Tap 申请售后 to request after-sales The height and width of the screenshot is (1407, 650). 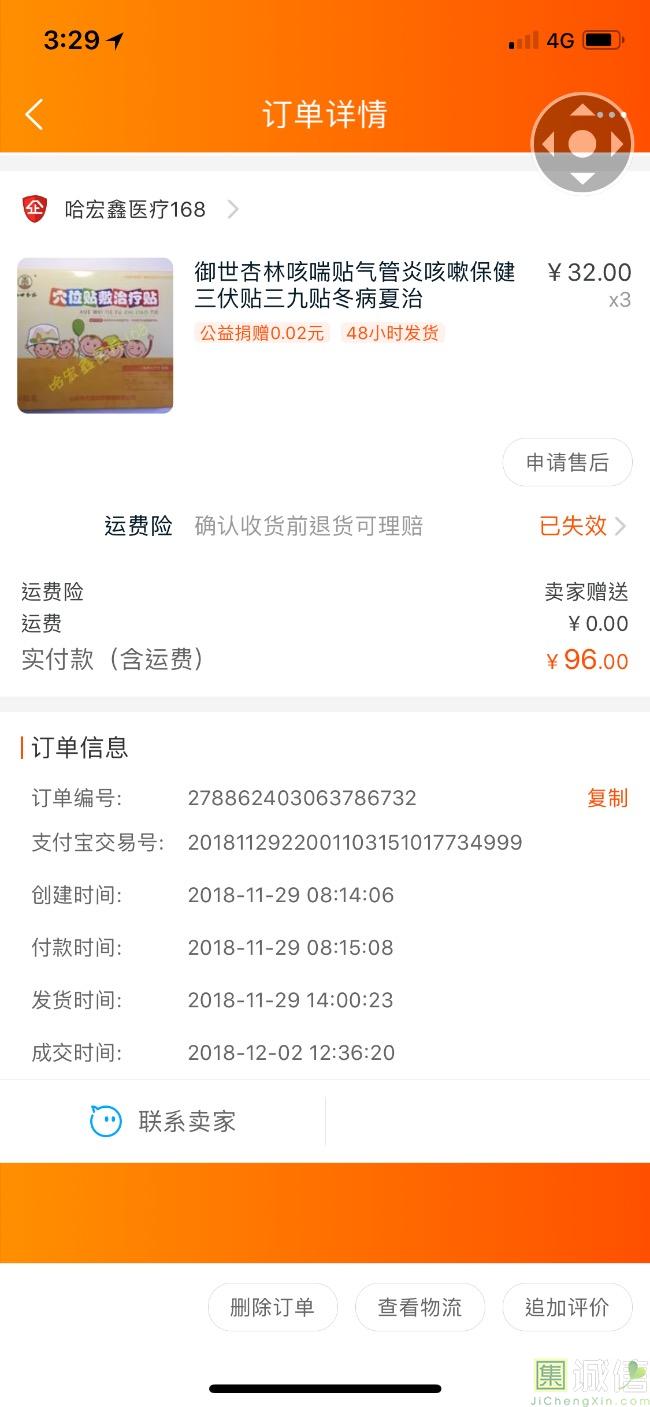pos(567,462)
